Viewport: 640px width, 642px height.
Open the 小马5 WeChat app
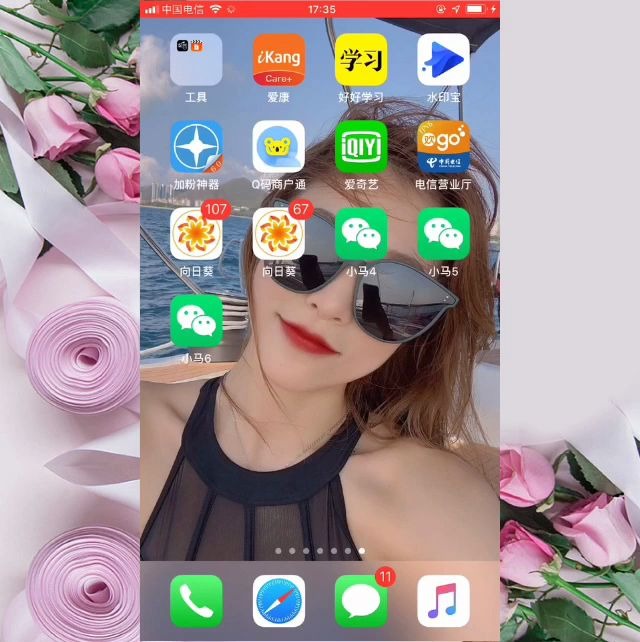[443, 234]
